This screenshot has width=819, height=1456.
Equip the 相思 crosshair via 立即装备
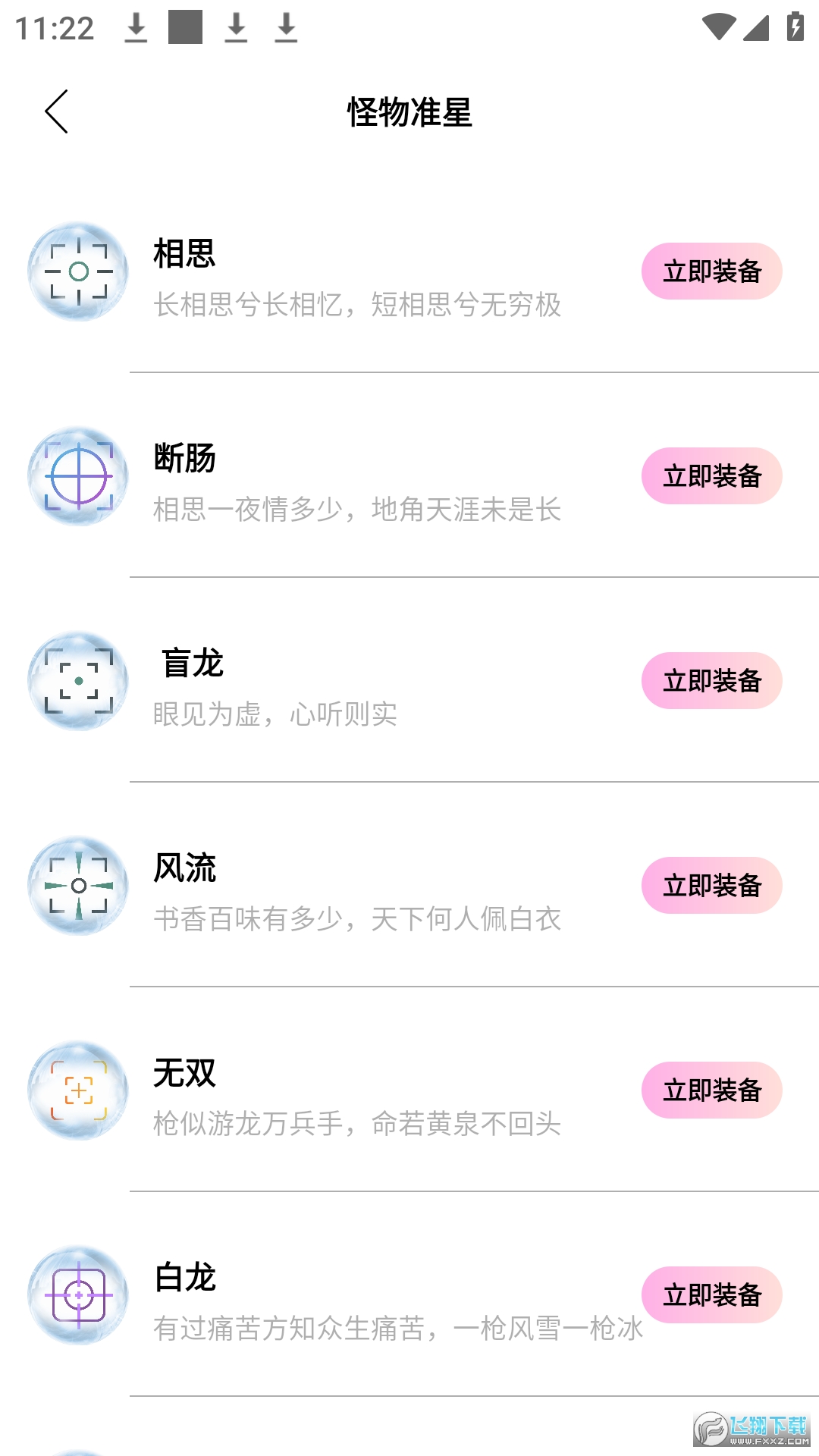711,271
